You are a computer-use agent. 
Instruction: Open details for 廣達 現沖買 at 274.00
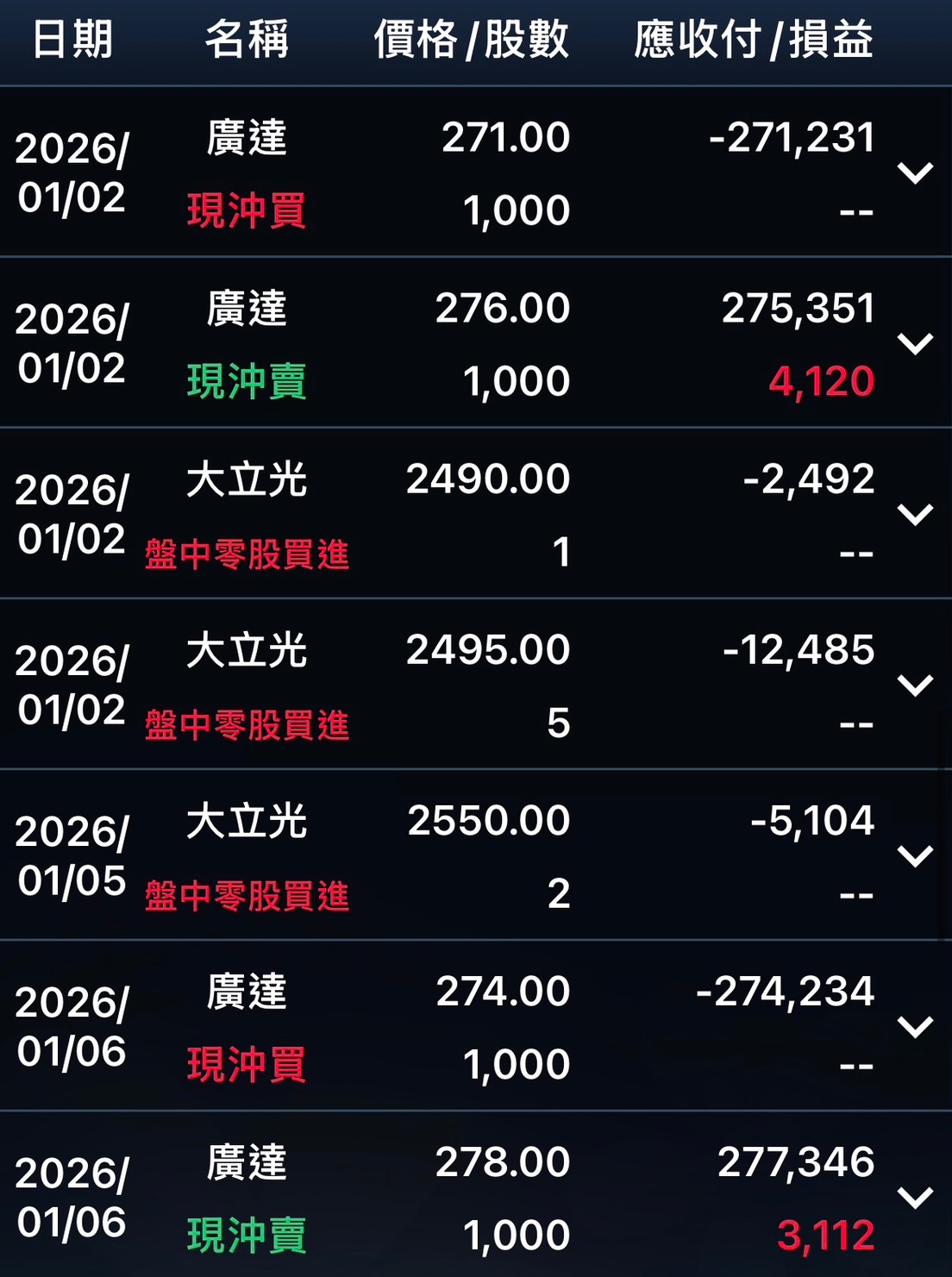click(x=915, y=1026)
